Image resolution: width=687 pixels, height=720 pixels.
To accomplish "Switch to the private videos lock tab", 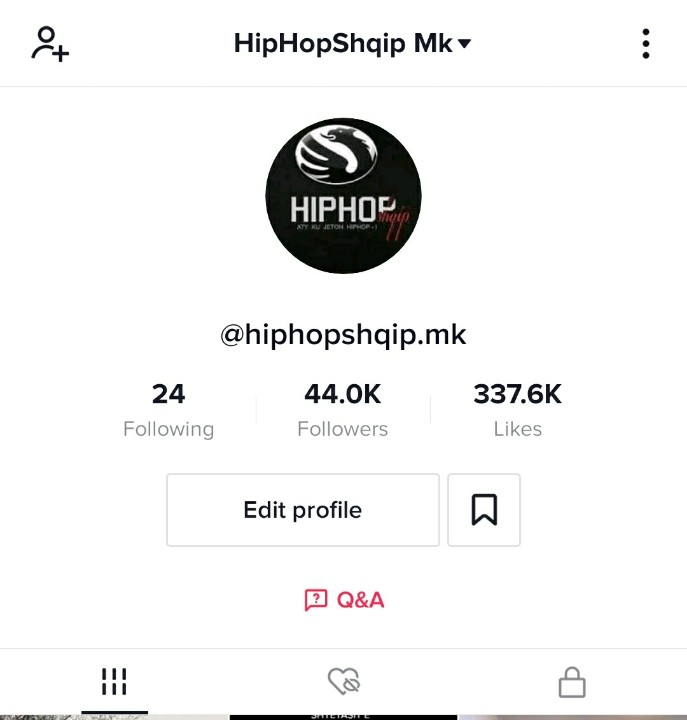I will pos(571,683).
